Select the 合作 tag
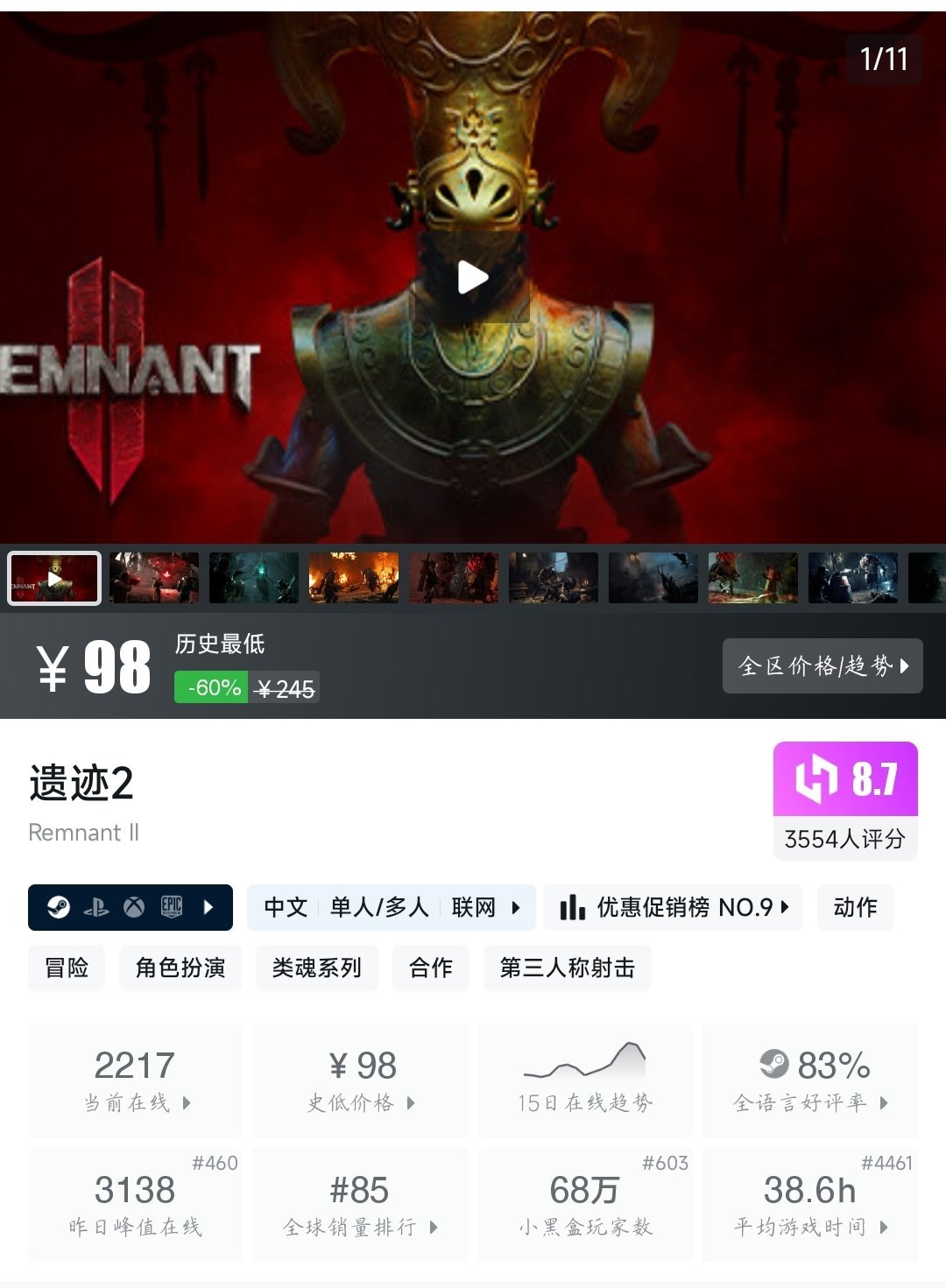 click(x=431, y=968)
